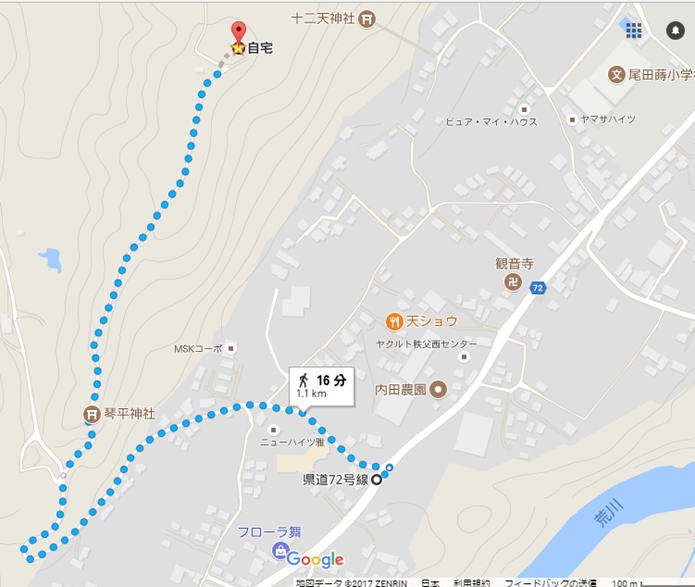Image resolution: width=695 pixels, height=587 pixels.
Task: Select the 内田農園 place marker
Action: 437,387
